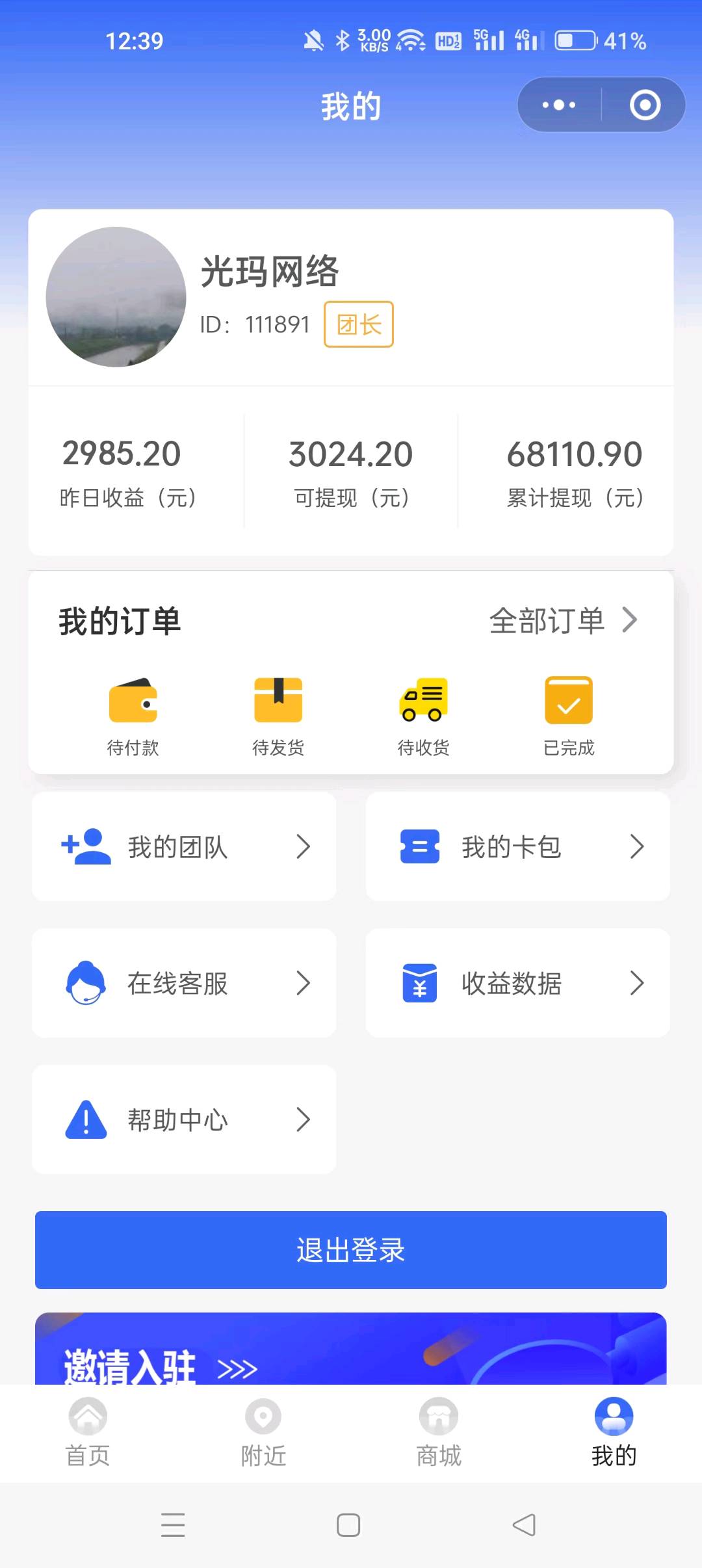The image size is (702, 1568).
Task: Contact 在线客服 online support
Action: pos(184,983)
